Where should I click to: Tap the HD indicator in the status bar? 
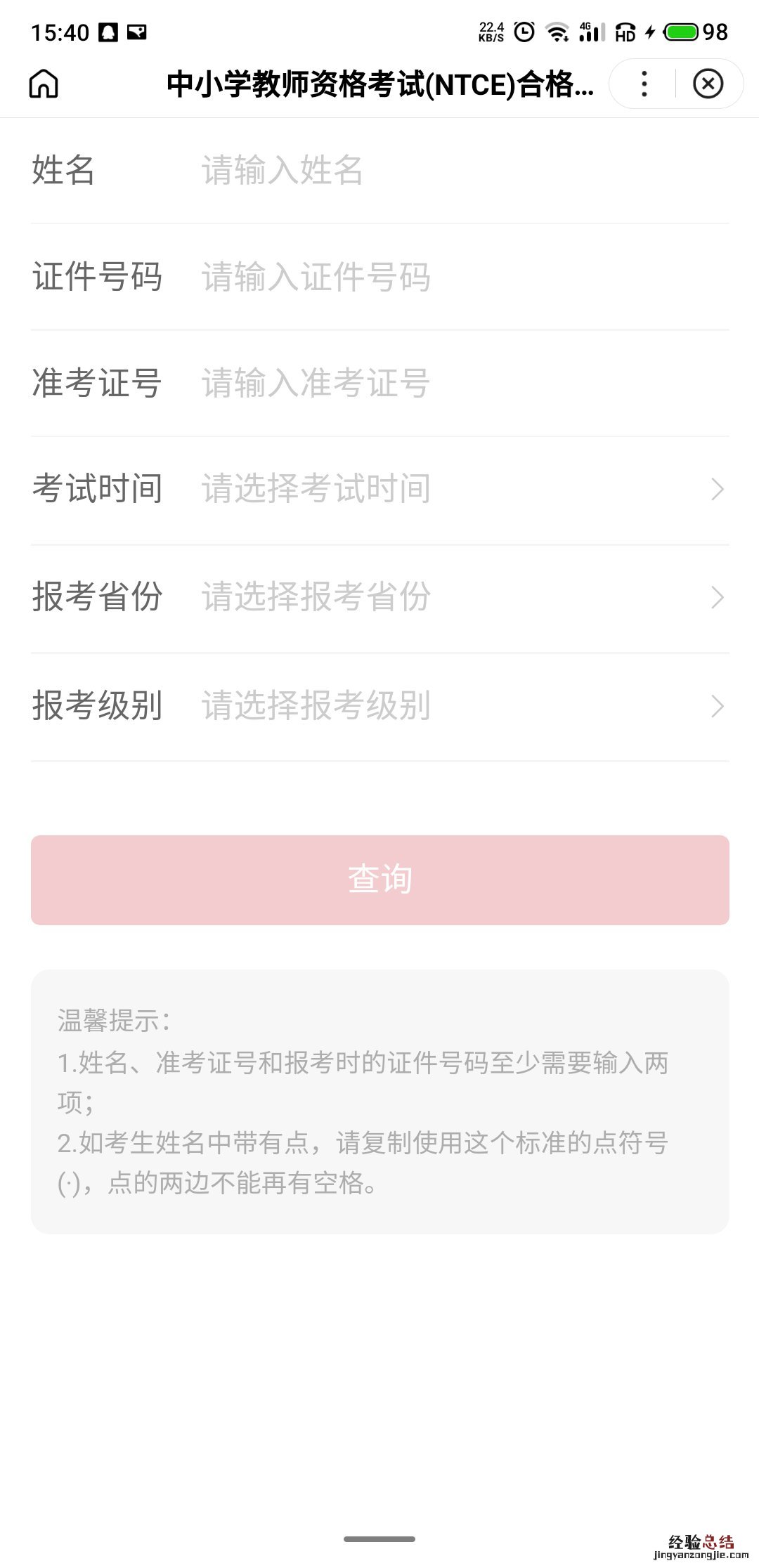(624, 32)
